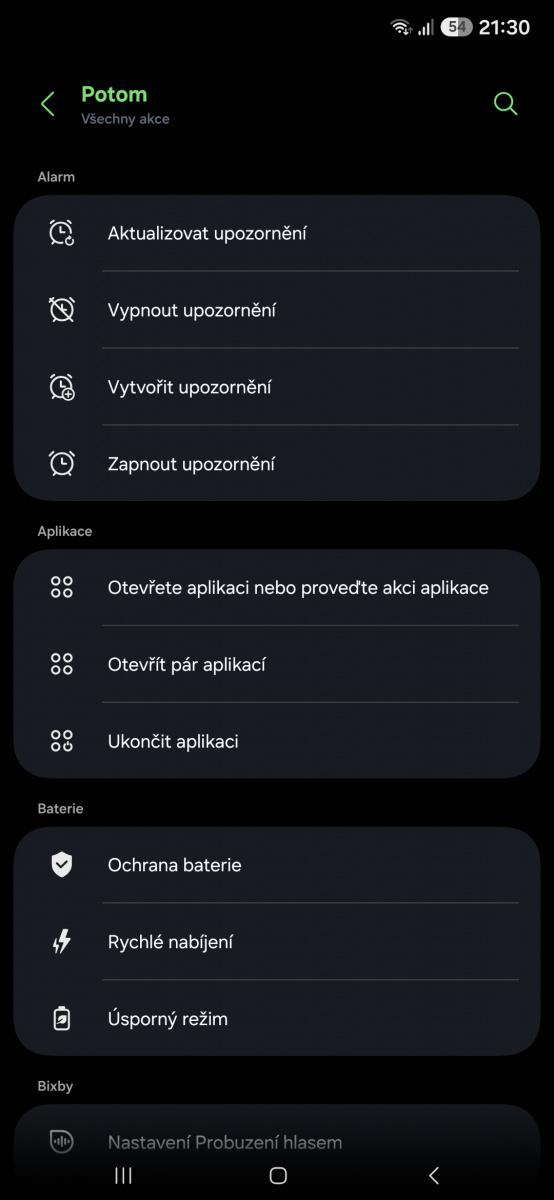Choose Rychlé nabíjení
This screenshot has width=554, height=1200.
click(277, 942)
